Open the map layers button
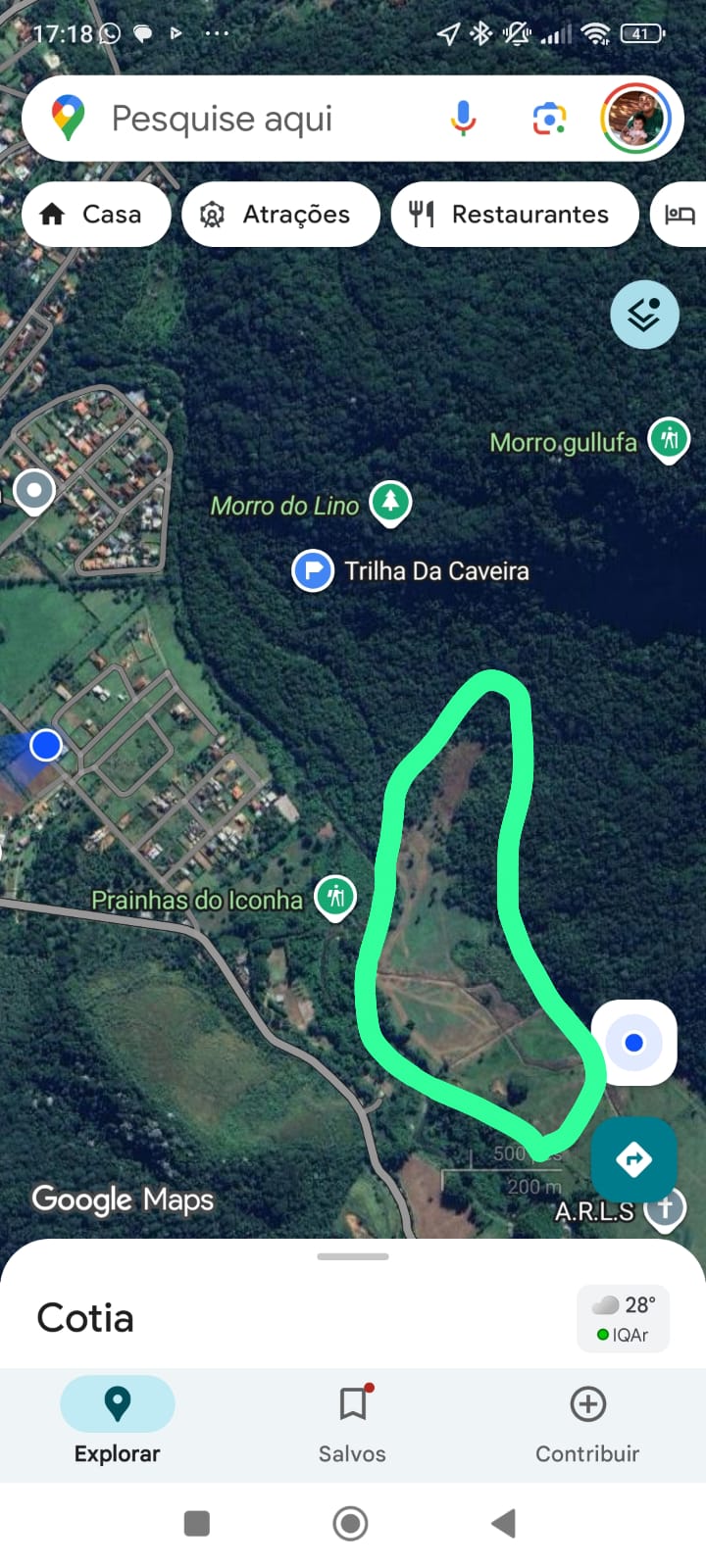 [644, 315]
